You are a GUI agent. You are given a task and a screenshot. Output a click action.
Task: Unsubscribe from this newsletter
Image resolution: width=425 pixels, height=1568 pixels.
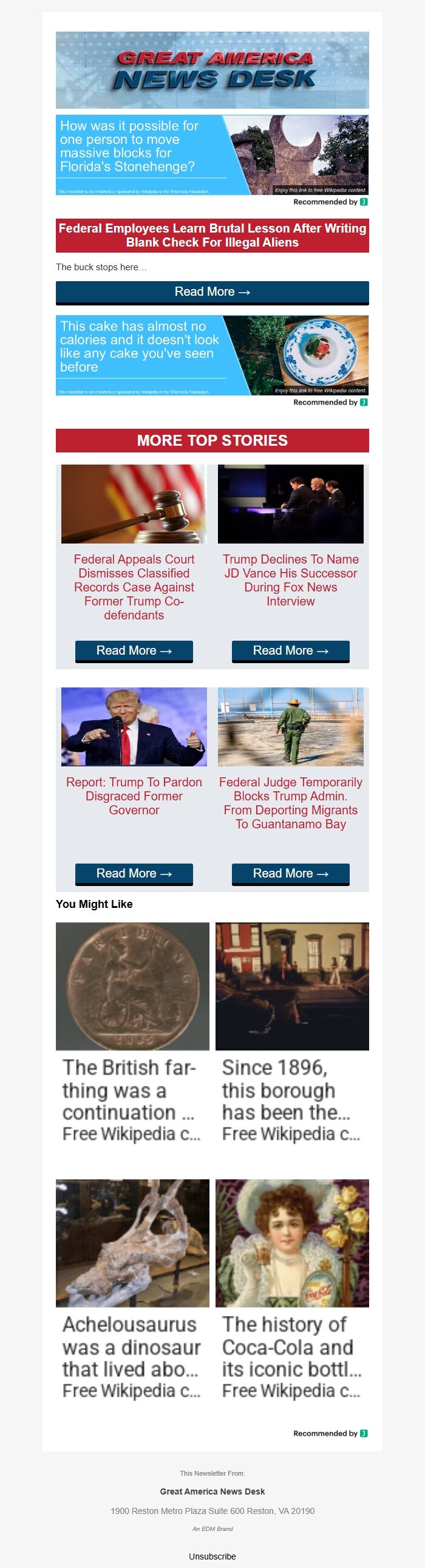(x=212, y=1556)
